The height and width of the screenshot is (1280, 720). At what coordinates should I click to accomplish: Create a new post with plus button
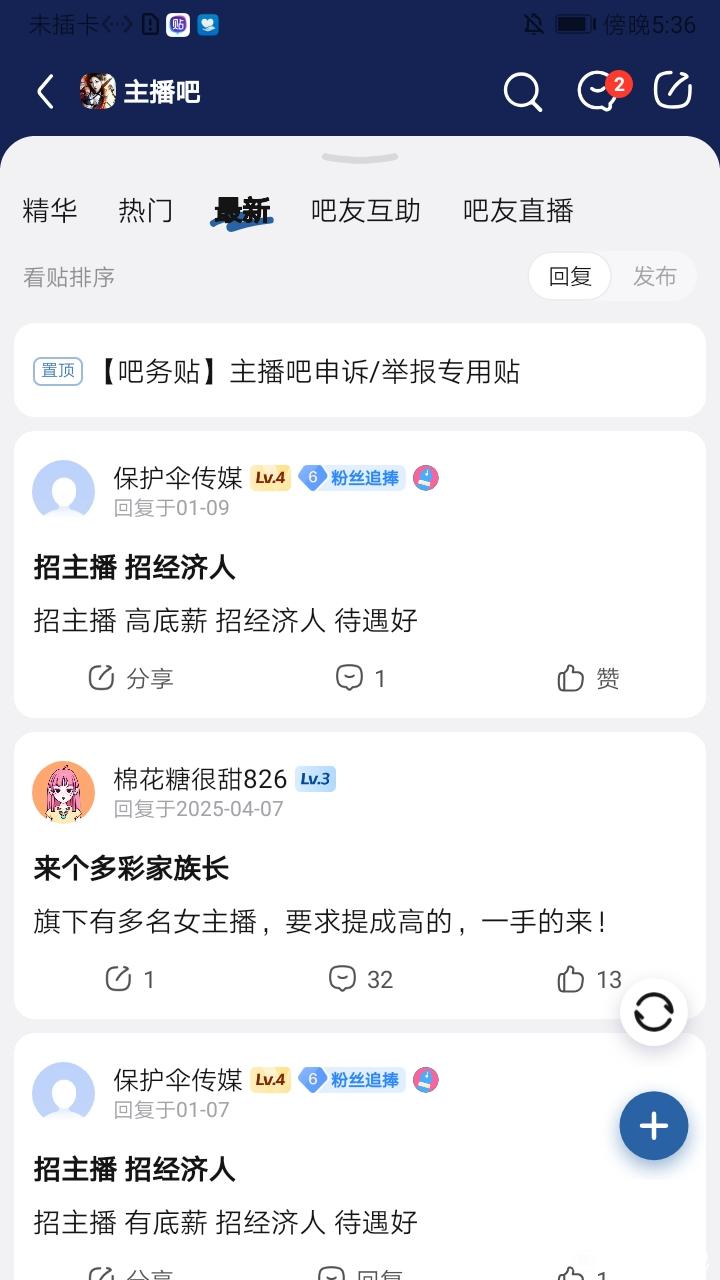coord(654,1126)
